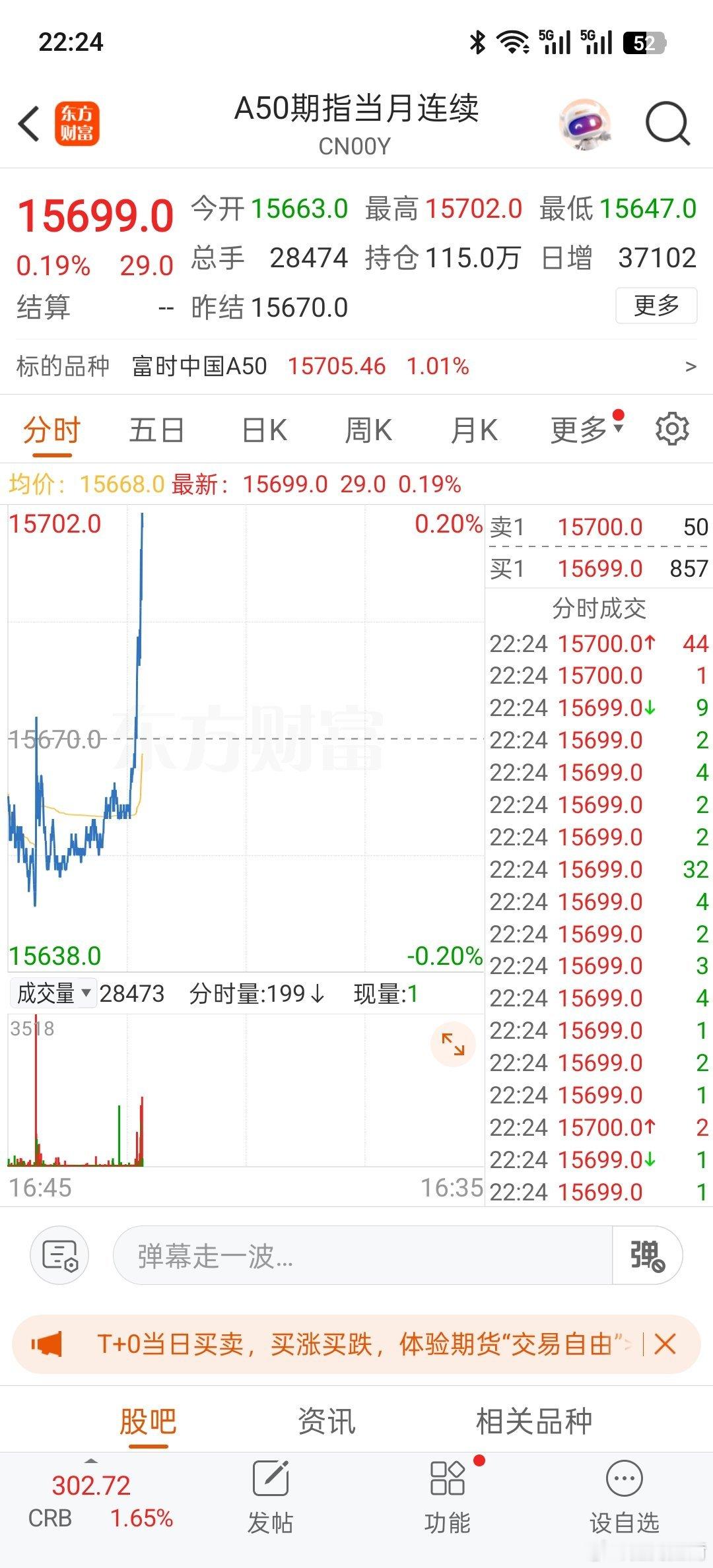713x1568 pixels.
Task: Tap the megaphone icon on the promotion banner
Action: click(x=46, y=1344)
